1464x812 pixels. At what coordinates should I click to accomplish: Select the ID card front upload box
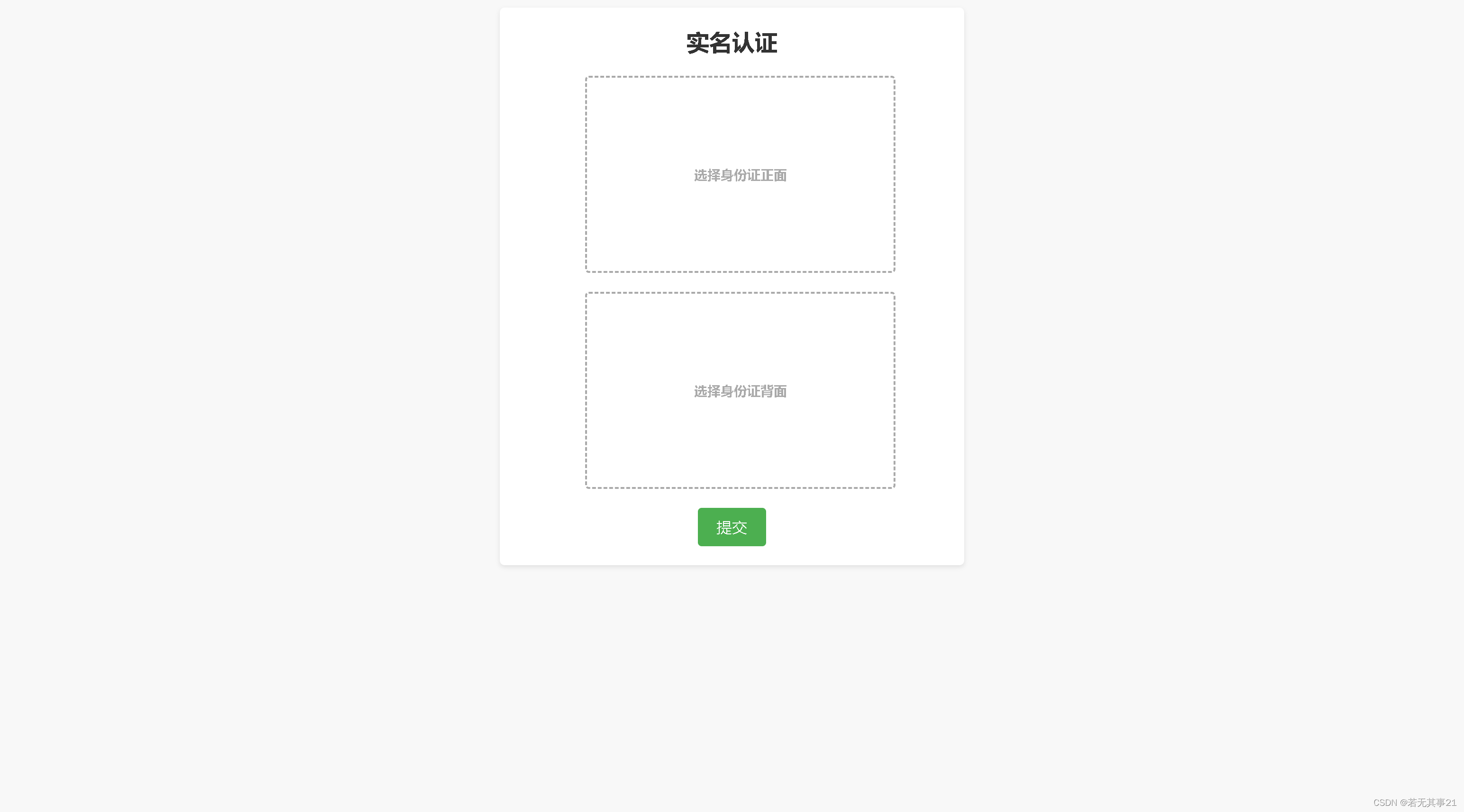(740, 174)
